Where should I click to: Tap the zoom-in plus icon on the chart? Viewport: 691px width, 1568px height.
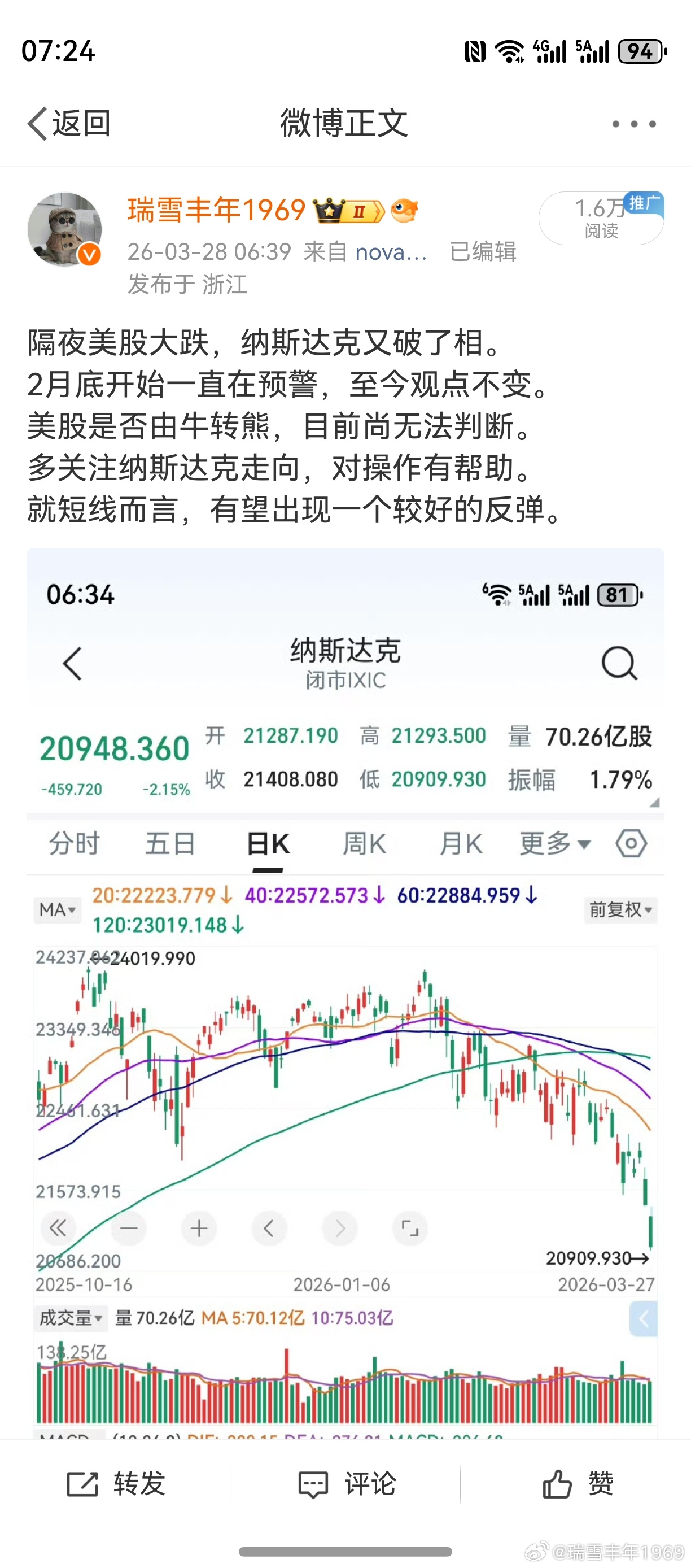click(x=199, y=1229)
